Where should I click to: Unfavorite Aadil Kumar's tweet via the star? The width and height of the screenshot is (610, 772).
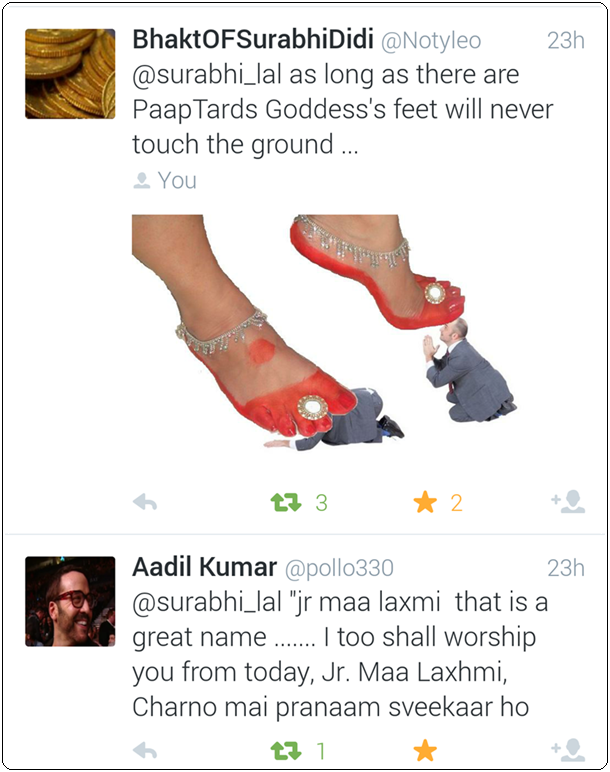click(426, 749)
